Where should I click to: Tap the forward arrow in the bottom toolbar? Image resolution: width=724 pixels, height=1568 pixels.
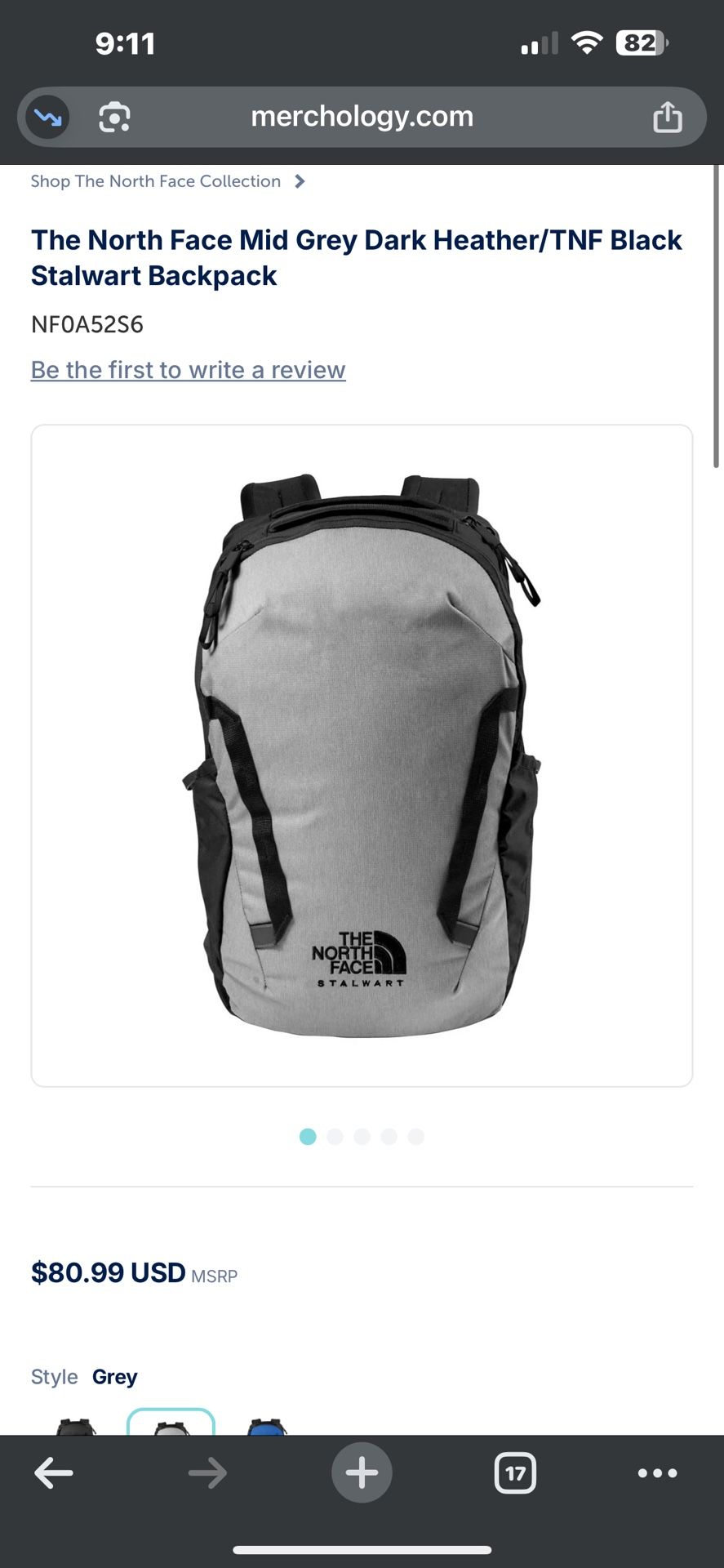207,1472
